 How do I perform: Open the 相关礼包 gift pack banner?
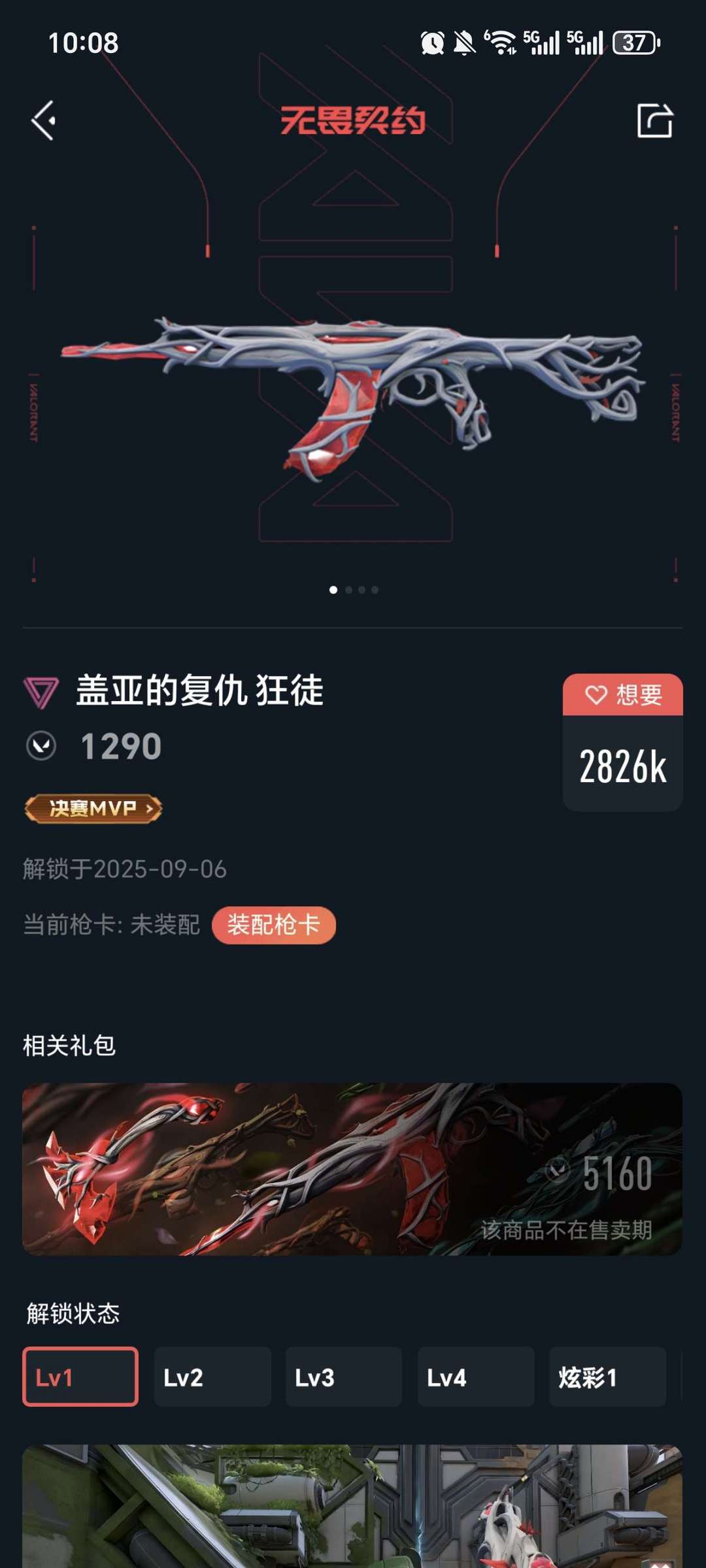353,1177
